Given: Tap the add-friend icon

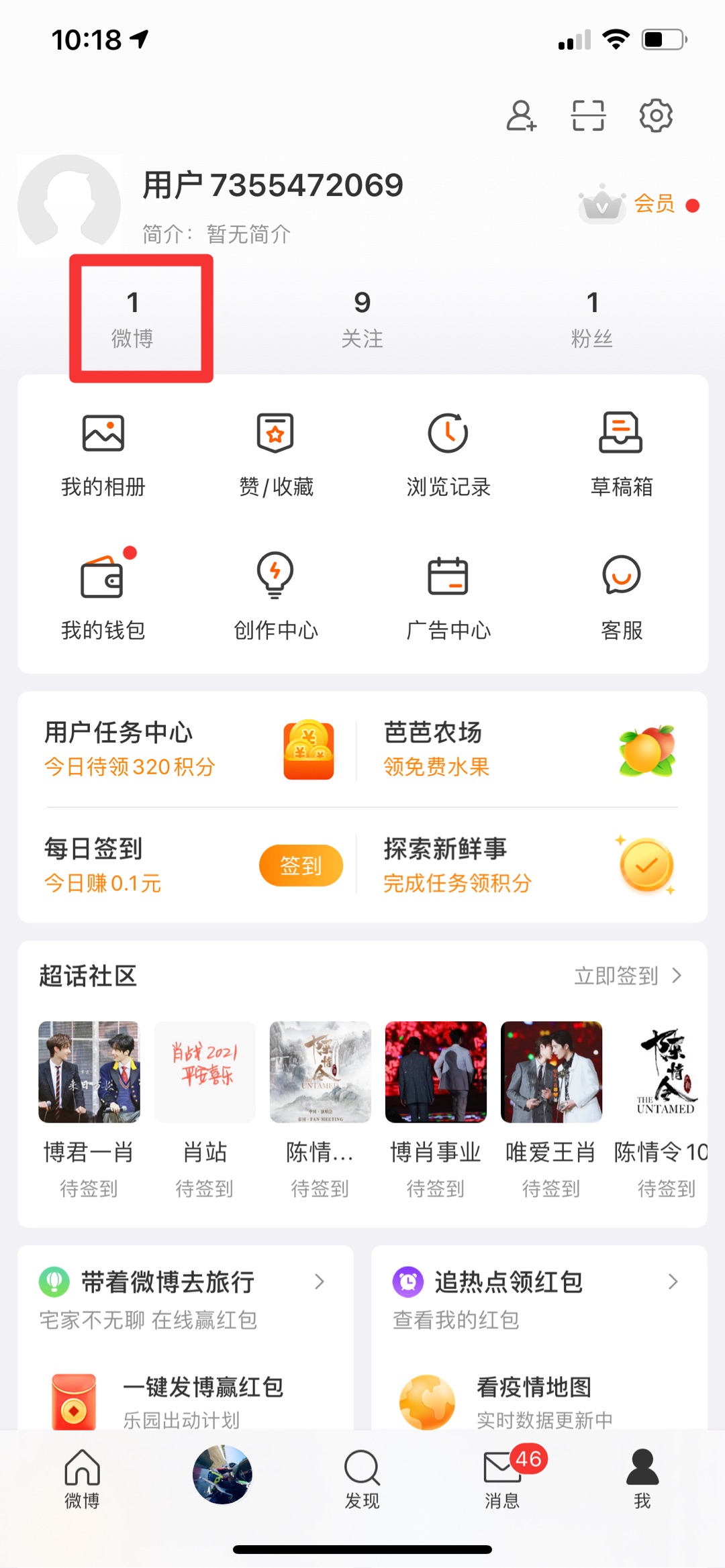Looking at the screenshot, I should click(x=522, y=114).
